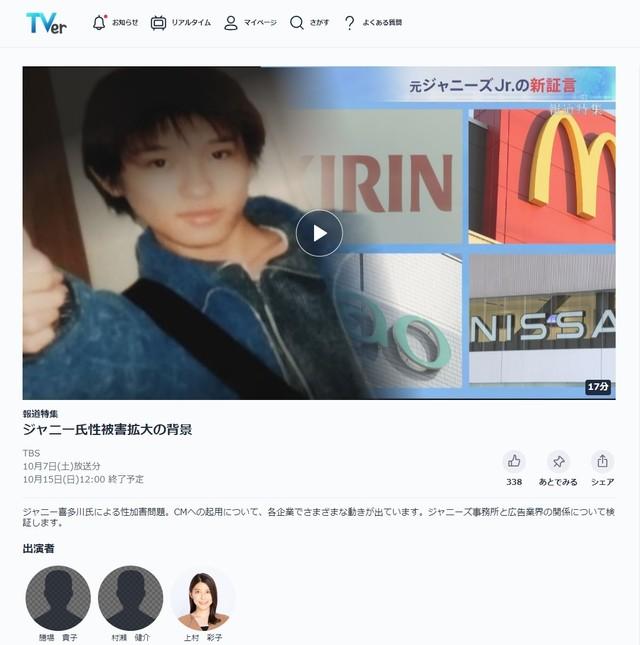
Task: Open the TVer home logo
Action: pos(46,23)
